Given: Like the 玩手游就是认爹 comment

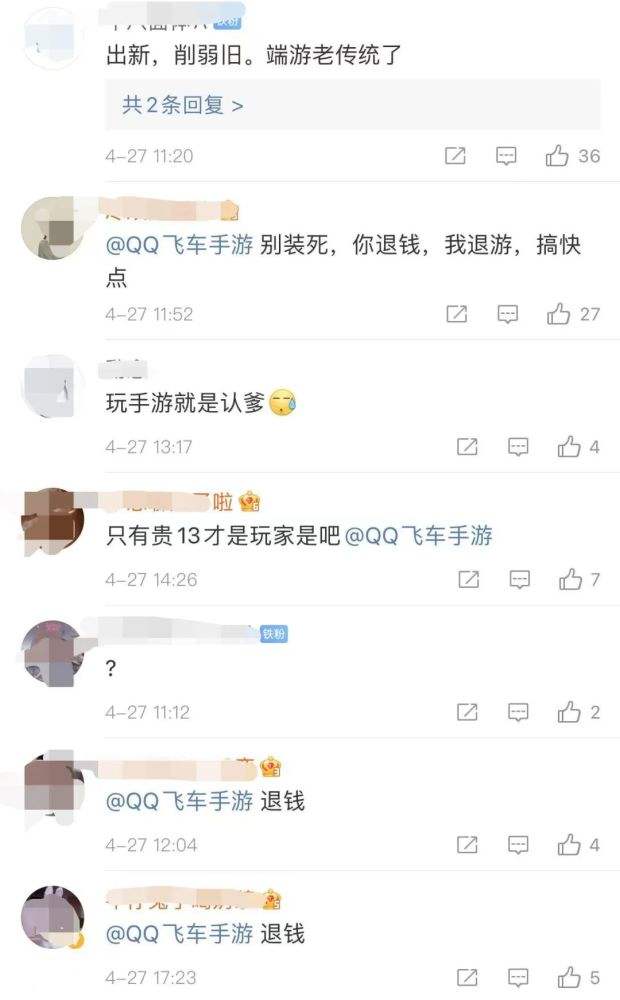Looking at the screenshot, I should 569,447.
